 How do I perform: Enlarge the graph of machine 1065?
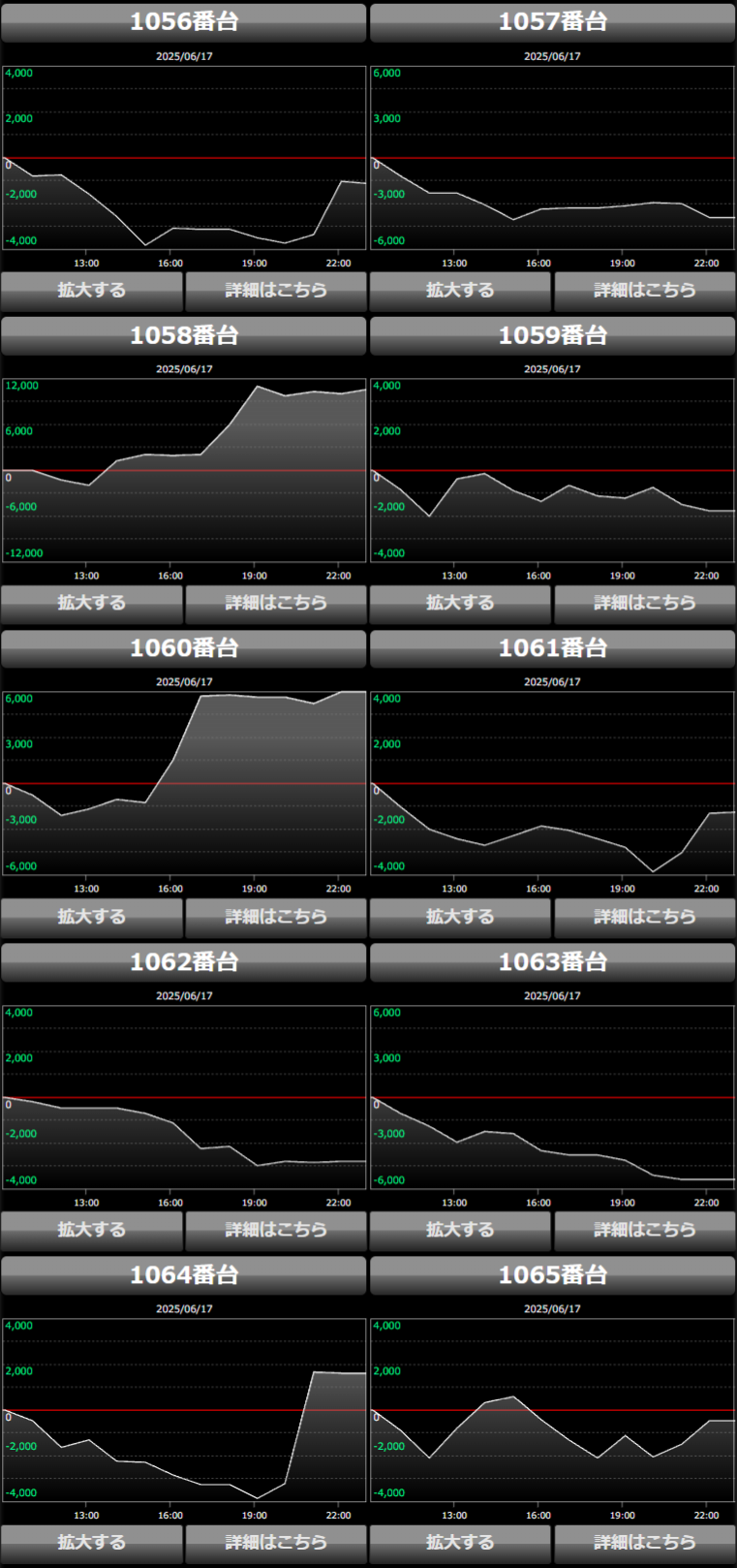[x=460, y=1543]
